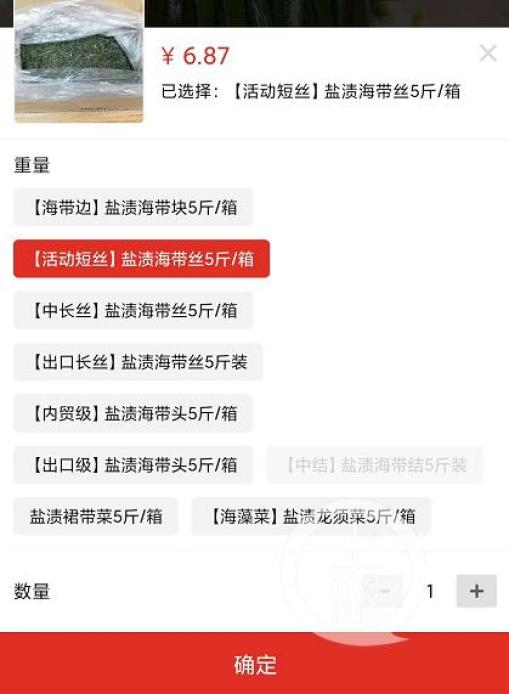
Task: Pick 【海藻菜】盐渍龙须菜5斤/箱
Action: click(x=311, y=516)
